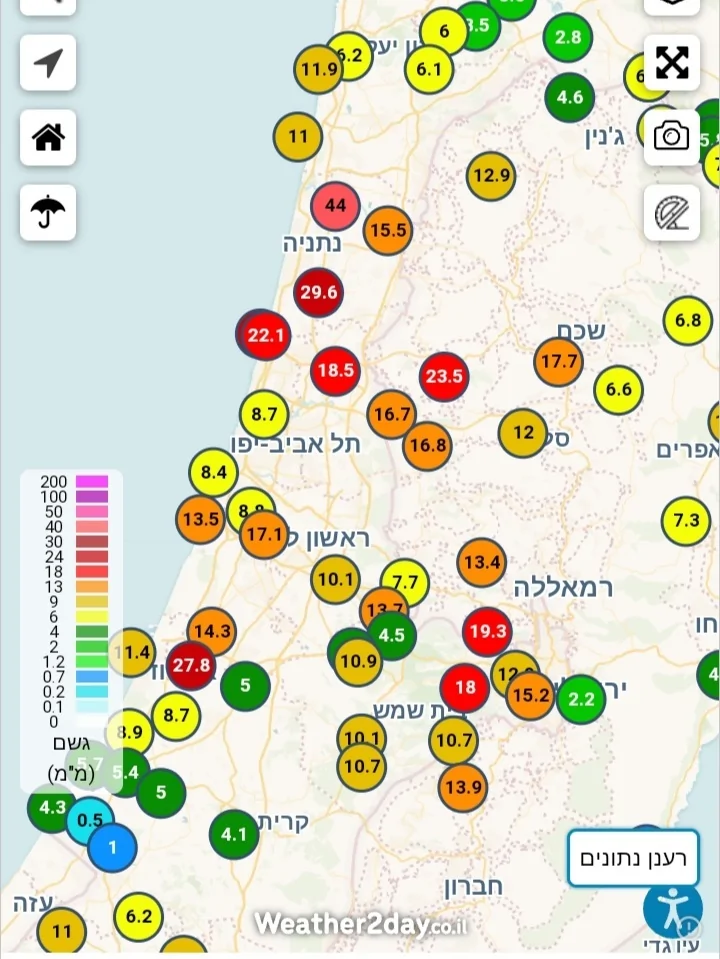Open the 2.2 green station marker
The height and width of the screenshot is (959, 720).
click(580, 699)
